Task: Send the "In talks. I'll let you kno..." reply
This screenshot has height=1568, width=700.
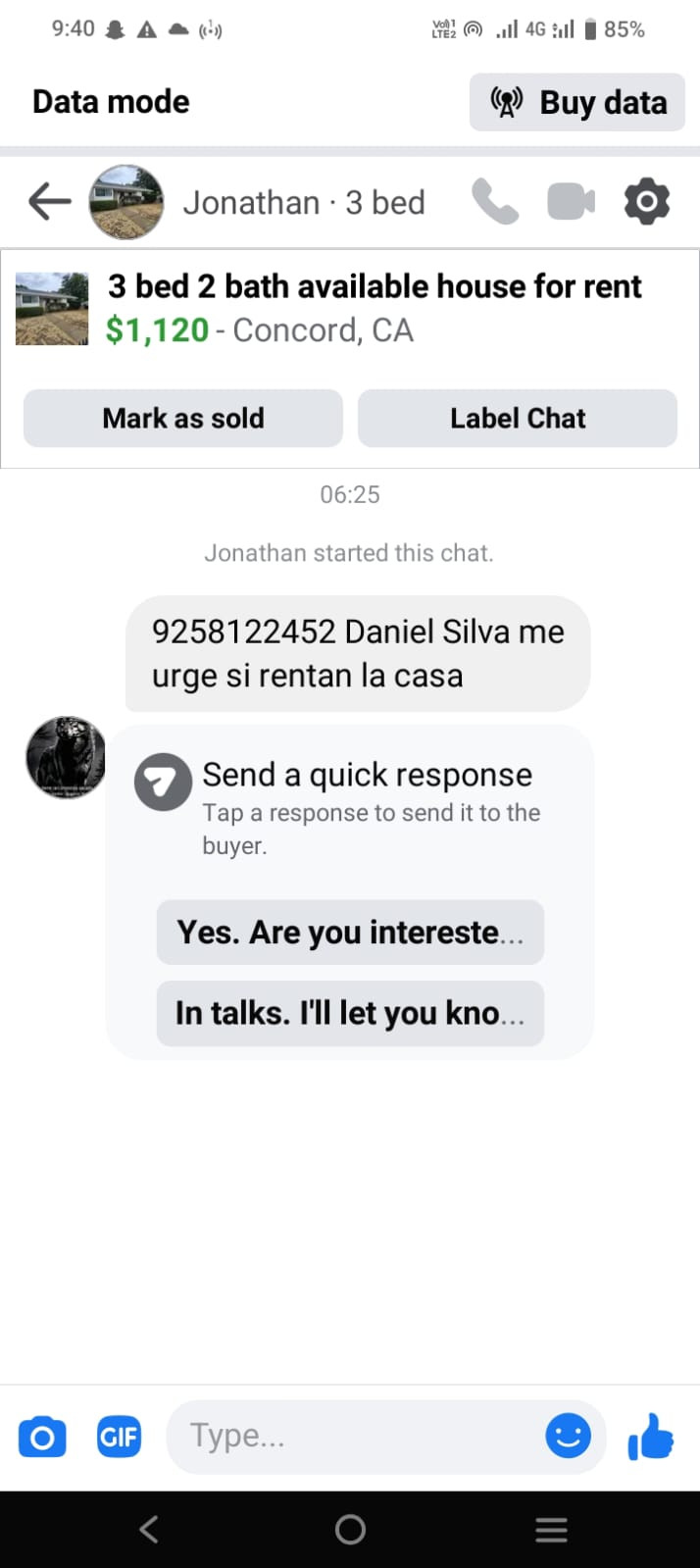Action: coord(350,1013)
